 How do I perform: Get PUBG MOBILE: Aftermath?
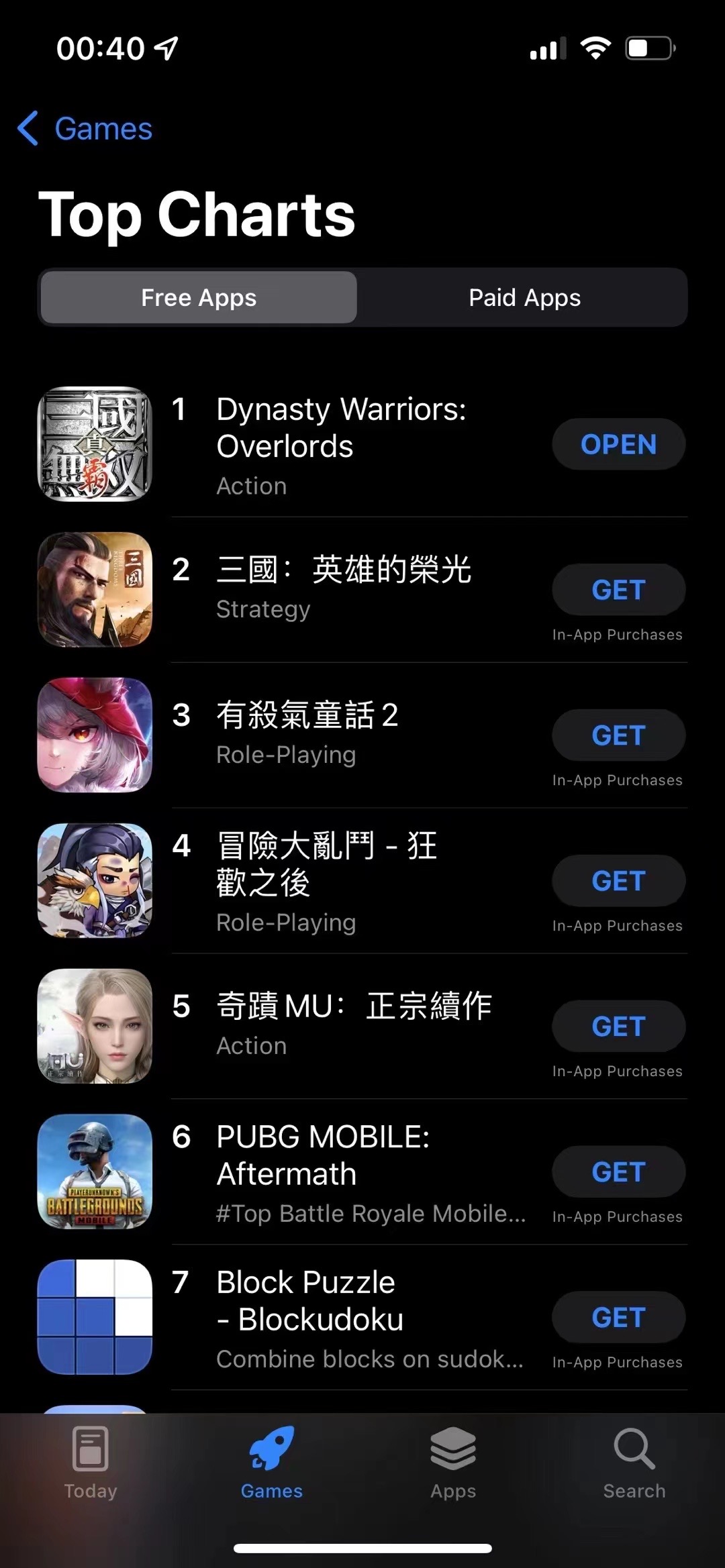(x=618, y=1172)
